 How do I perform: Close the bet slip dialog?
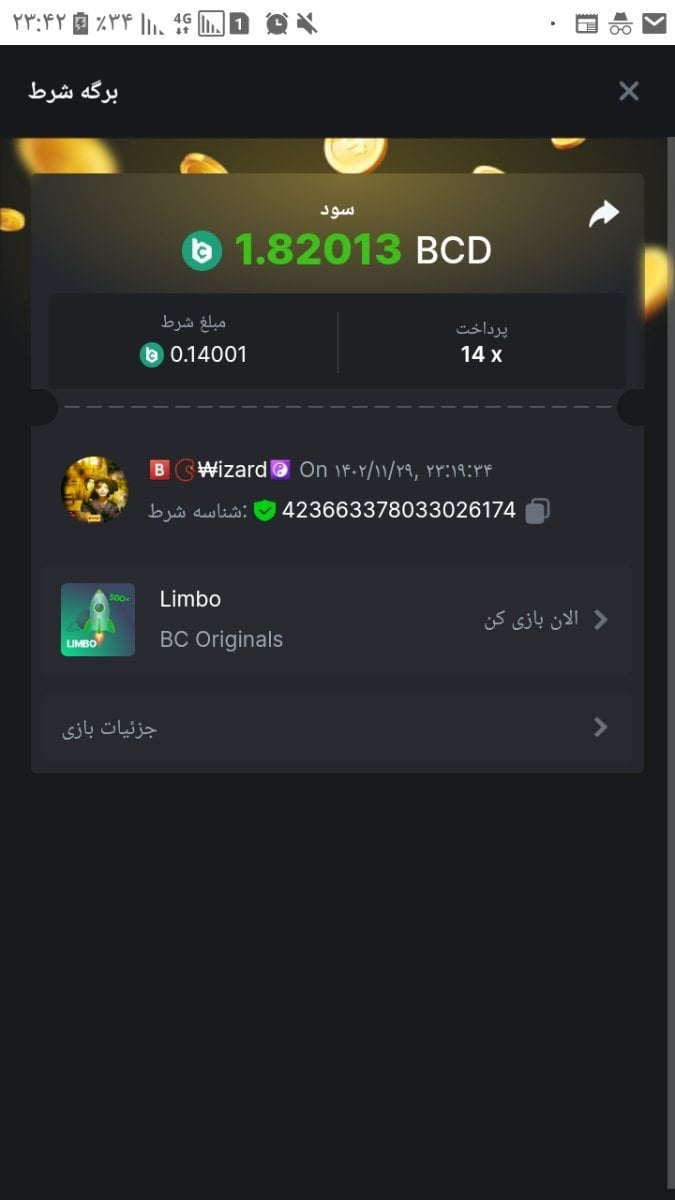[628, 91]
